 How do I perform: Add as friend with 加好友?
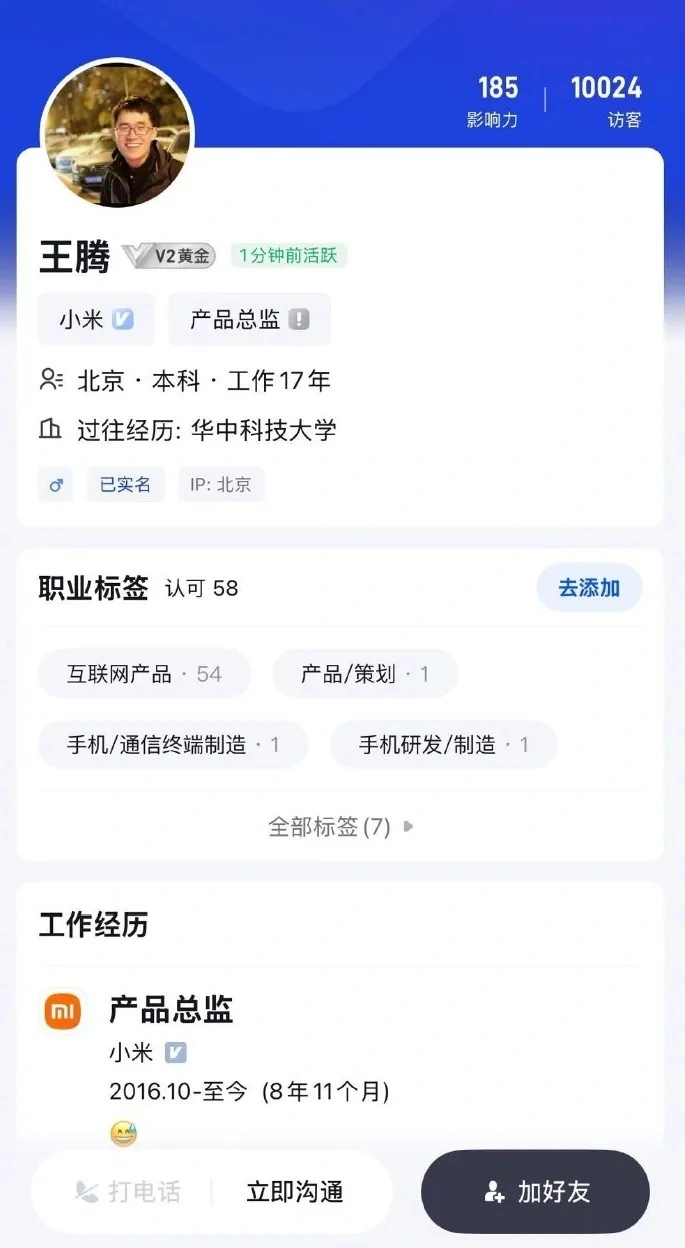536,1192
